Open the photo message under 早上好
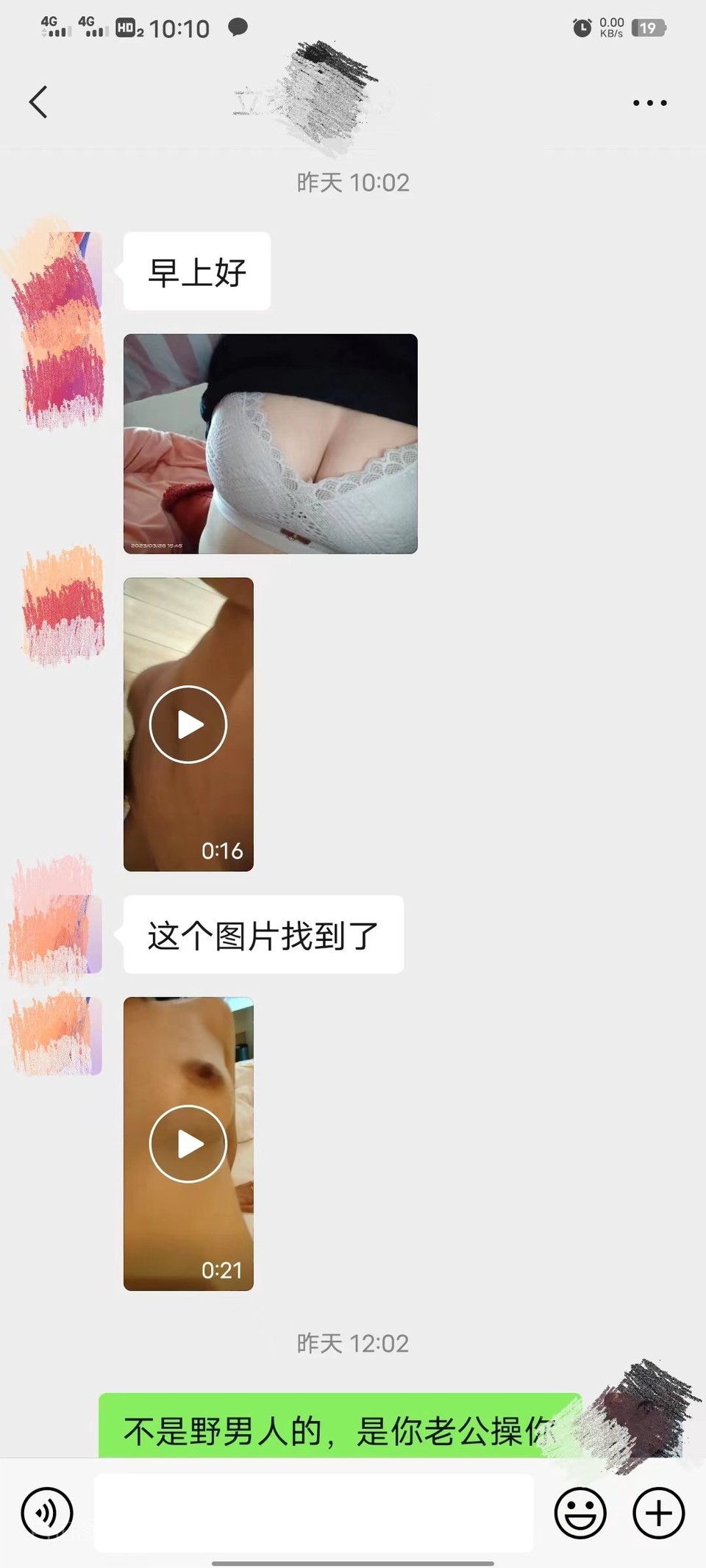 pyautogui.click(x=270, y=443)
